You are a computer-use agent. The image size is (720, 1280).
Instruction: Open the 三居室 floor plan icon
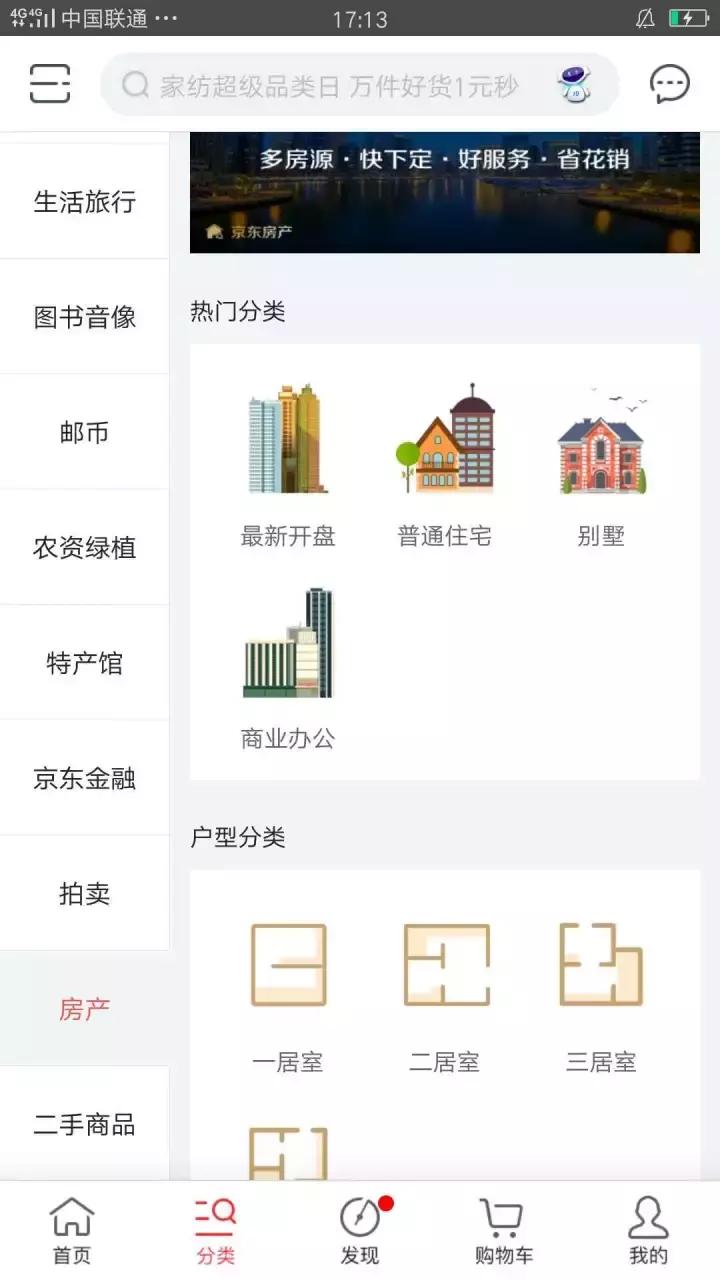(x=602, y=963)
